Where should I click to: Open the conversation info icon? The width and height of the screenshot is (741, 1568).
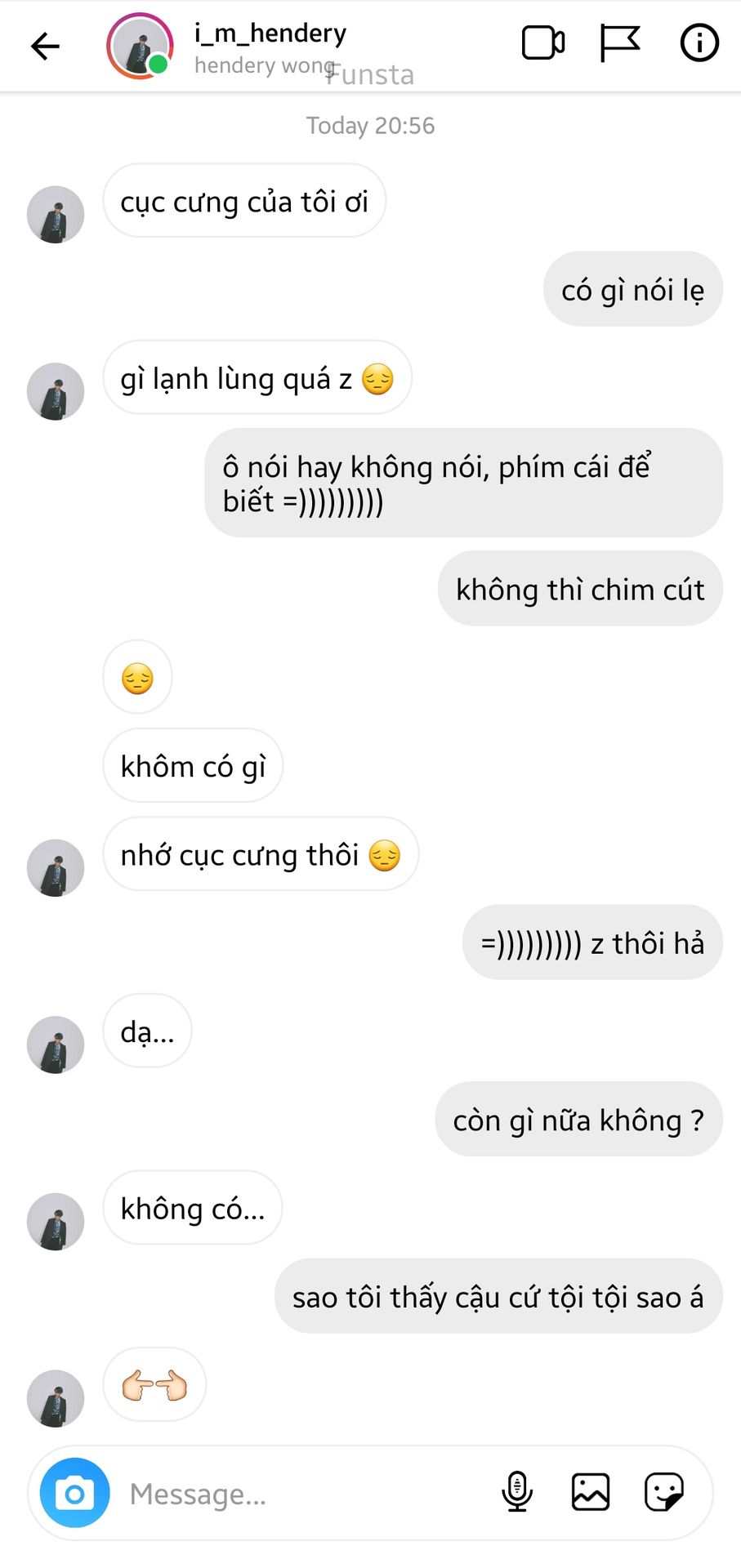click(699, 43)
